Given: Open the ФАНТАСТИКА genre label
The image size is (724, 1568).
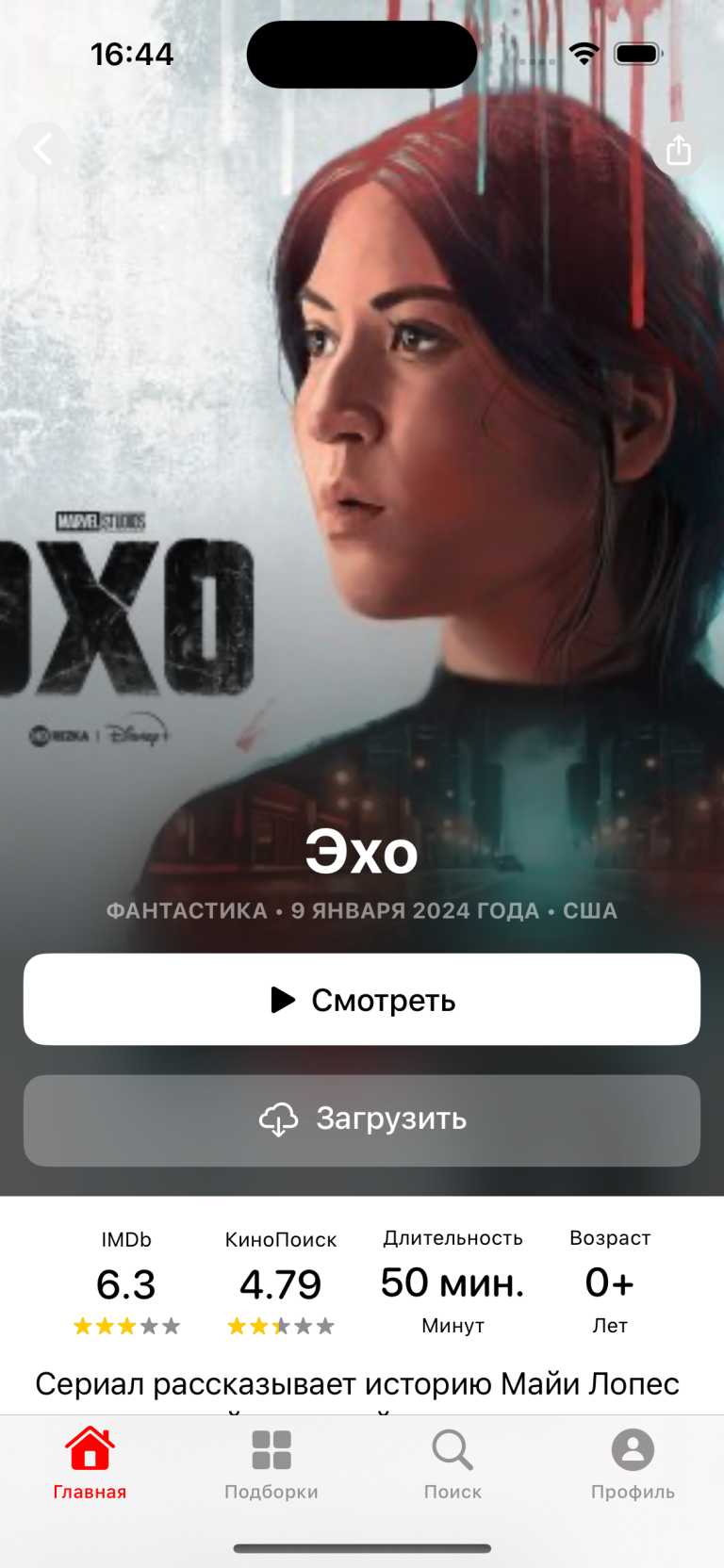Looking at the screenshot, I should [x=185, y=910].
